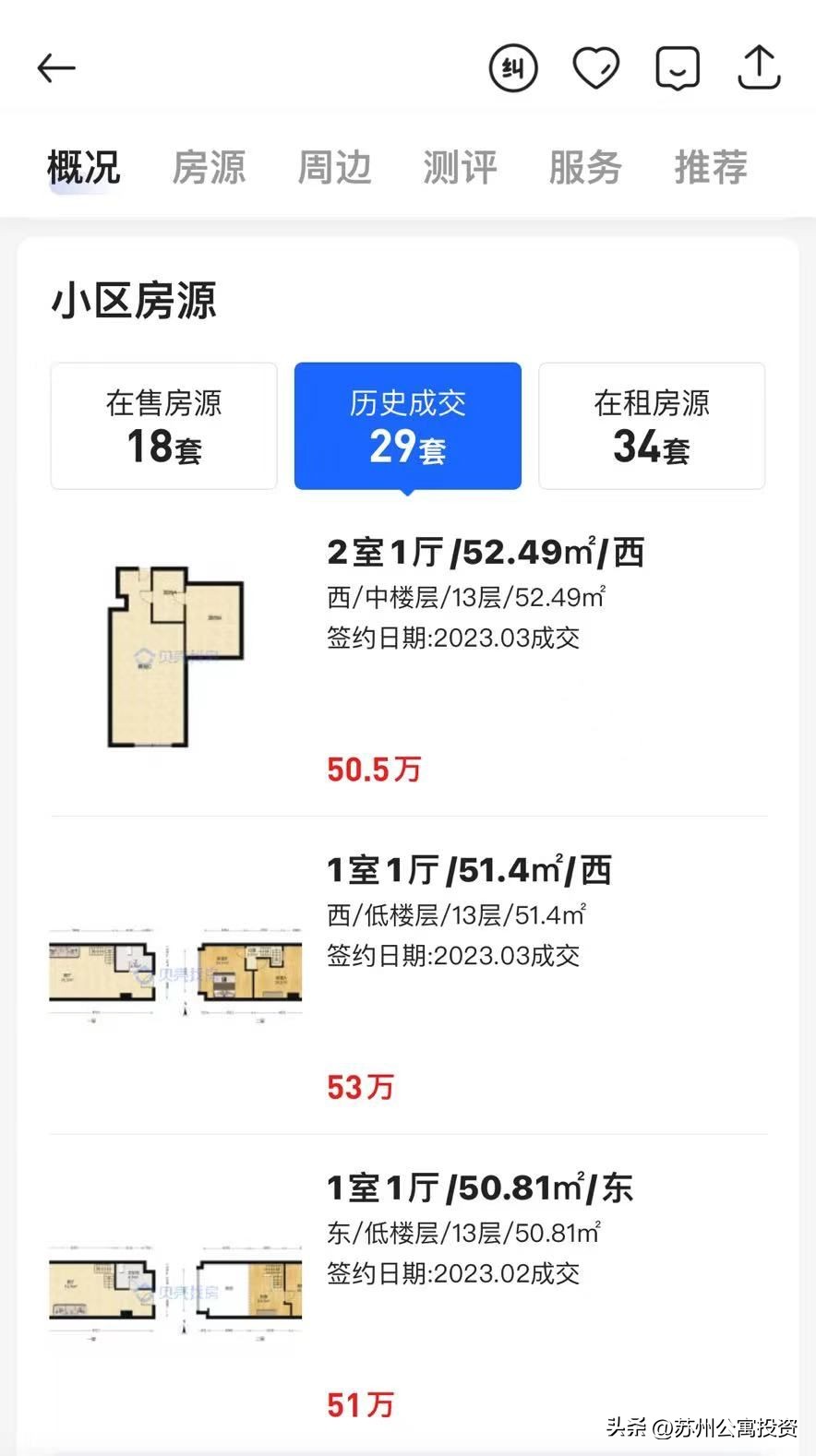
Task: View the 测评 review tab
Action: (460, 167)
